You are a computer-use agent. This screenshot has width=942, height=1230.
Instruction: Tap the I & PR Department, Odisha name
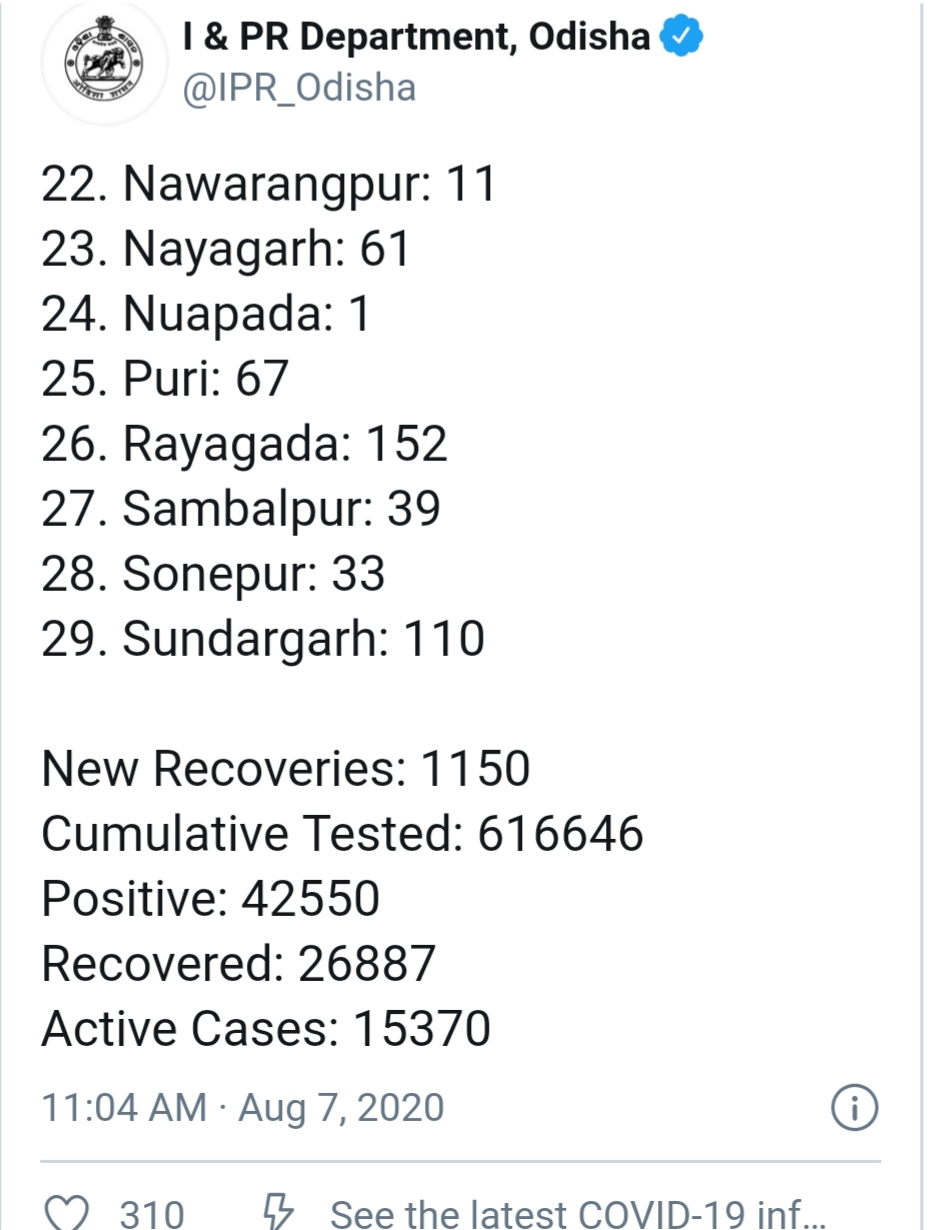415,38
